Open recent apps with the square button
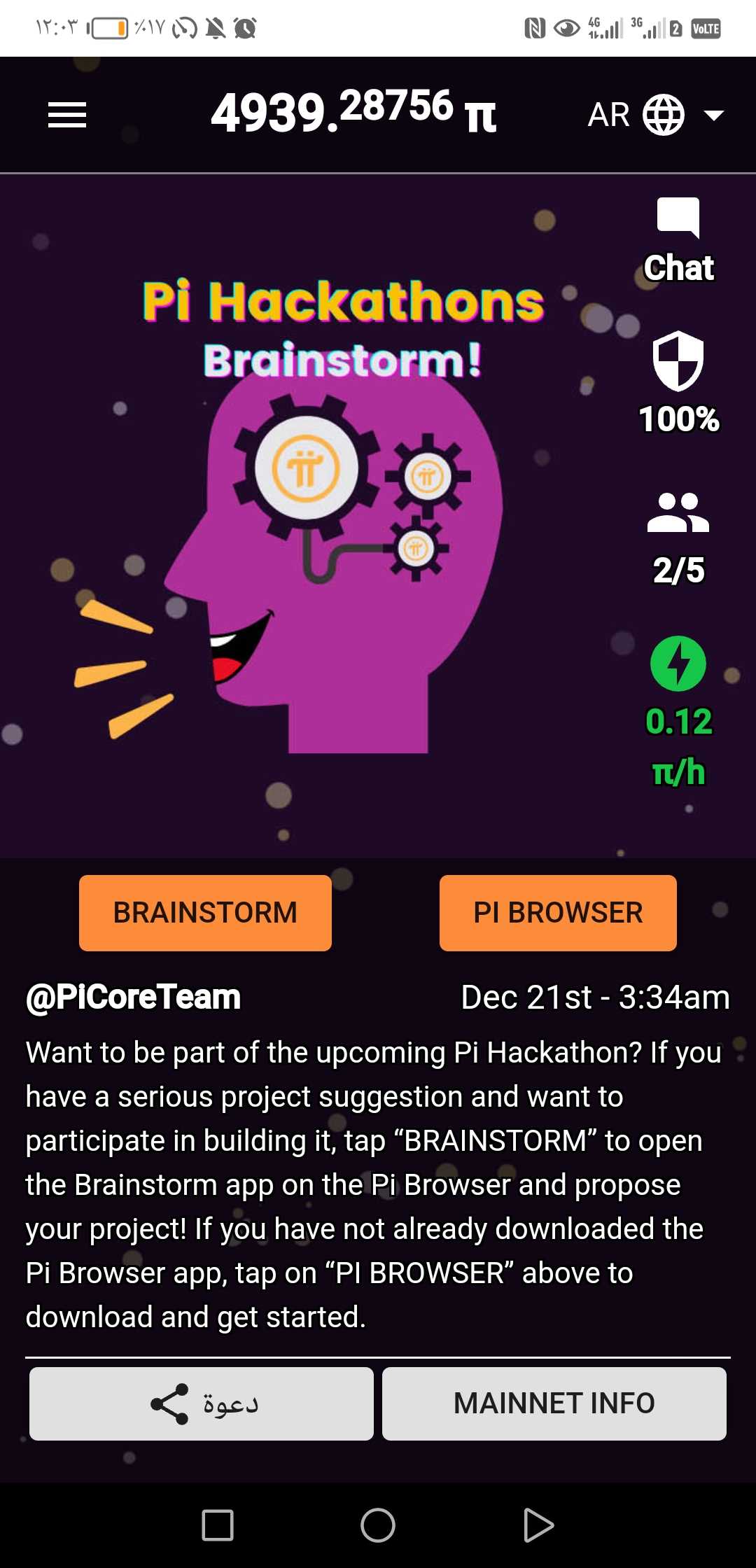The height and width of the screenshot is (1568, 756). tap(217, 1525)
